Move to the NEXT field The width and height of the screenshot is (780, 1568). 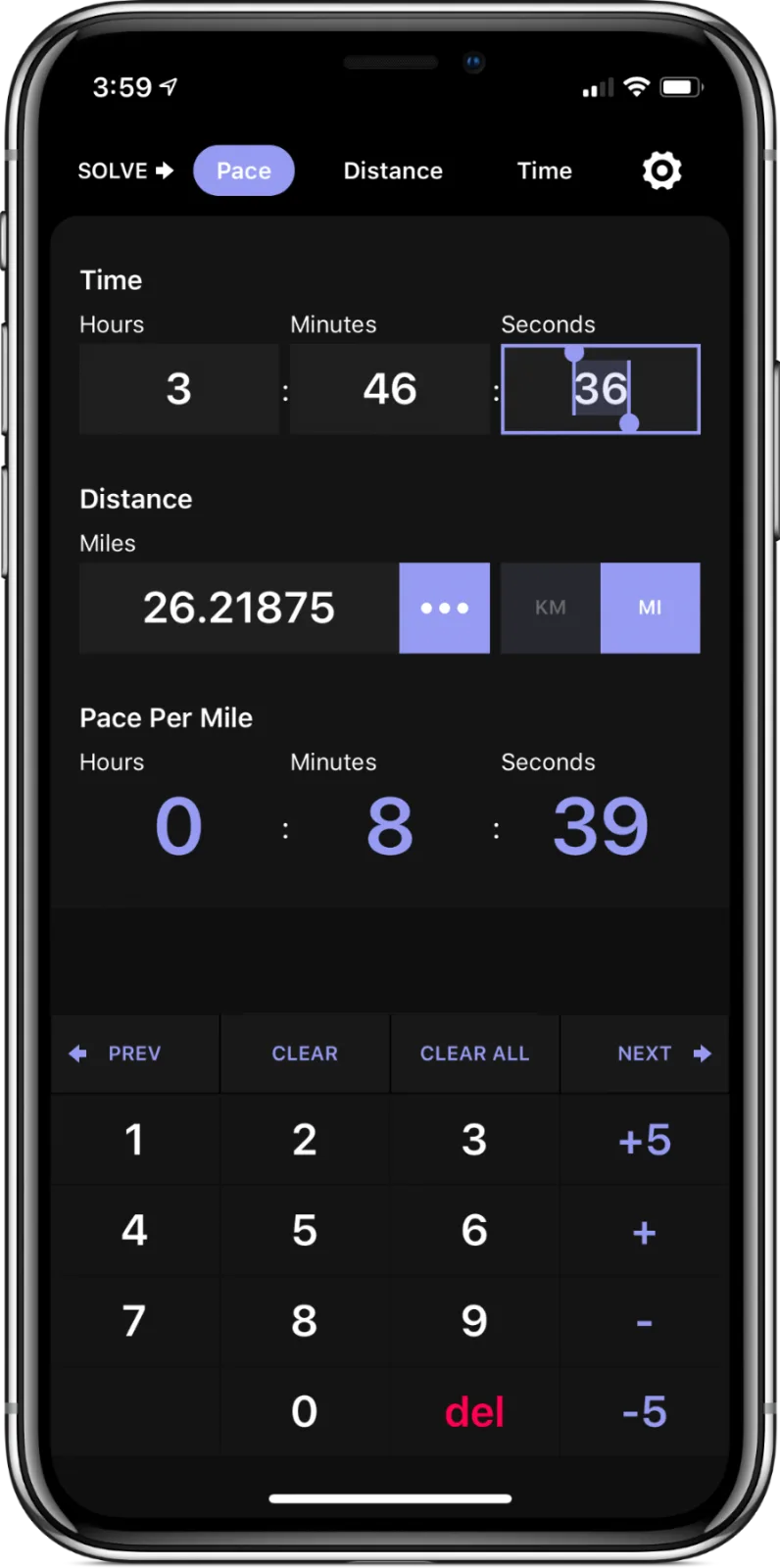[645, 1053]
